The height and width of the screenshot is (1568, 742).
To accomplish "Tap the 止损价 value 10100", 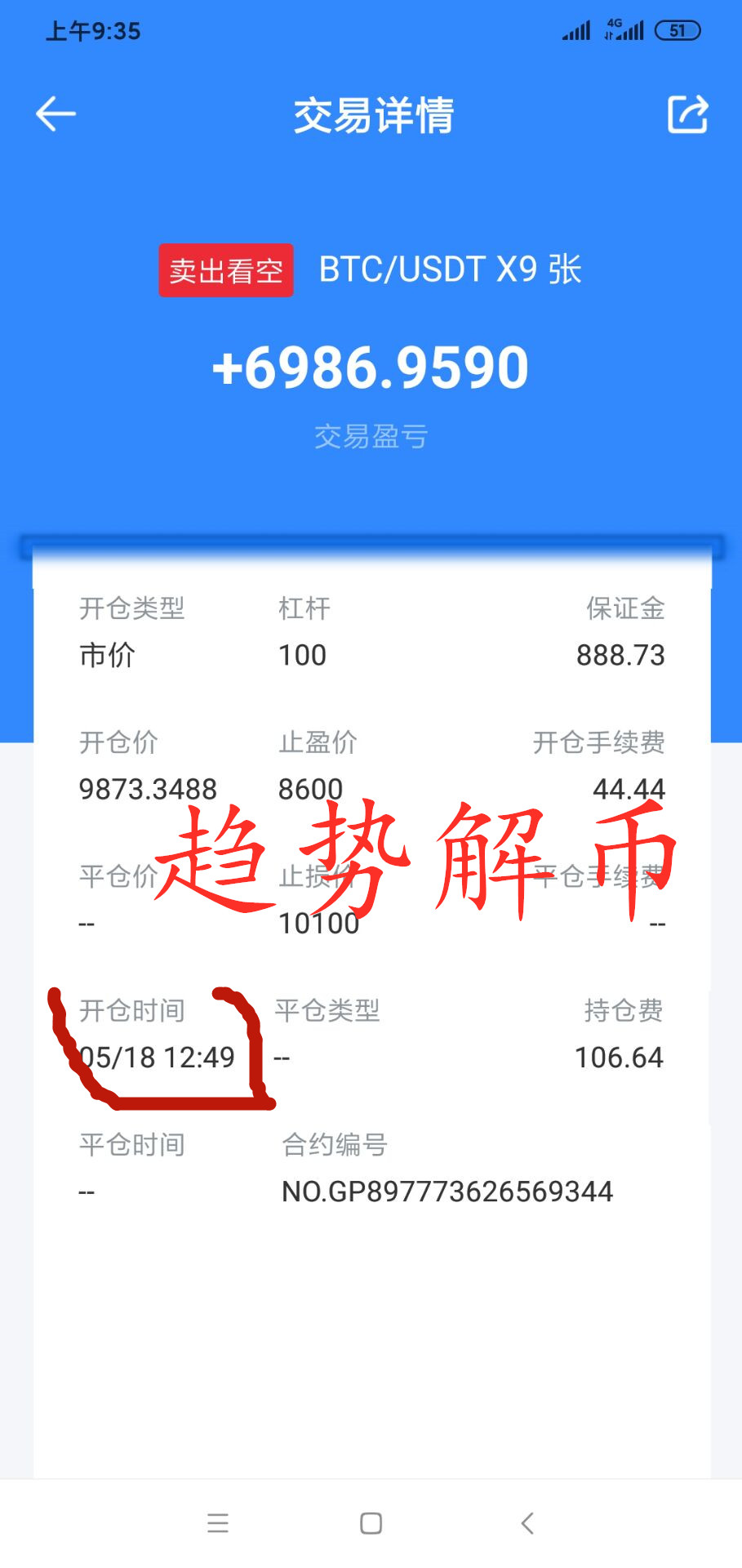I will [x=320, y=923].
